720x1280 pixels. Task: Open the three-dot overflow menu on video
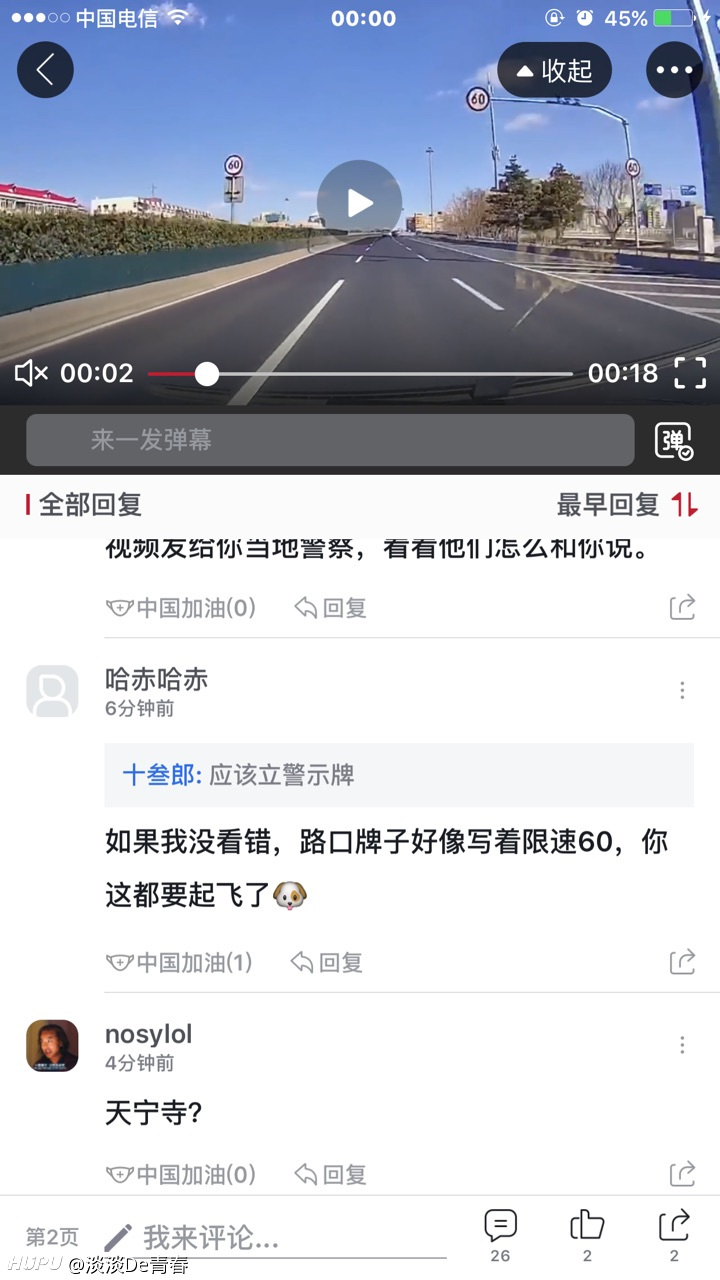tap(675, 70)
